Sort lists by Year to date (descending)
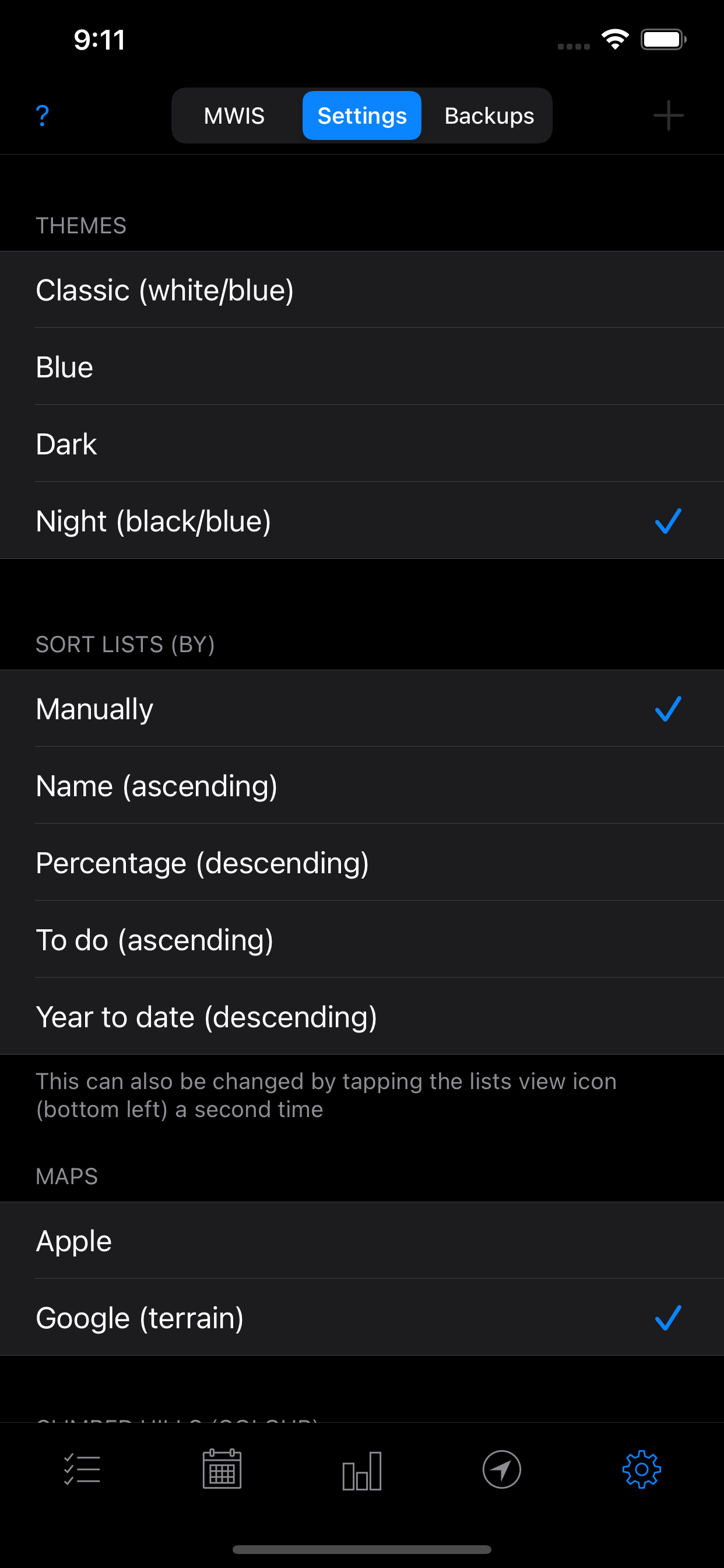The height and width of the screenshot is (1568, 724). pos(361,1017)
